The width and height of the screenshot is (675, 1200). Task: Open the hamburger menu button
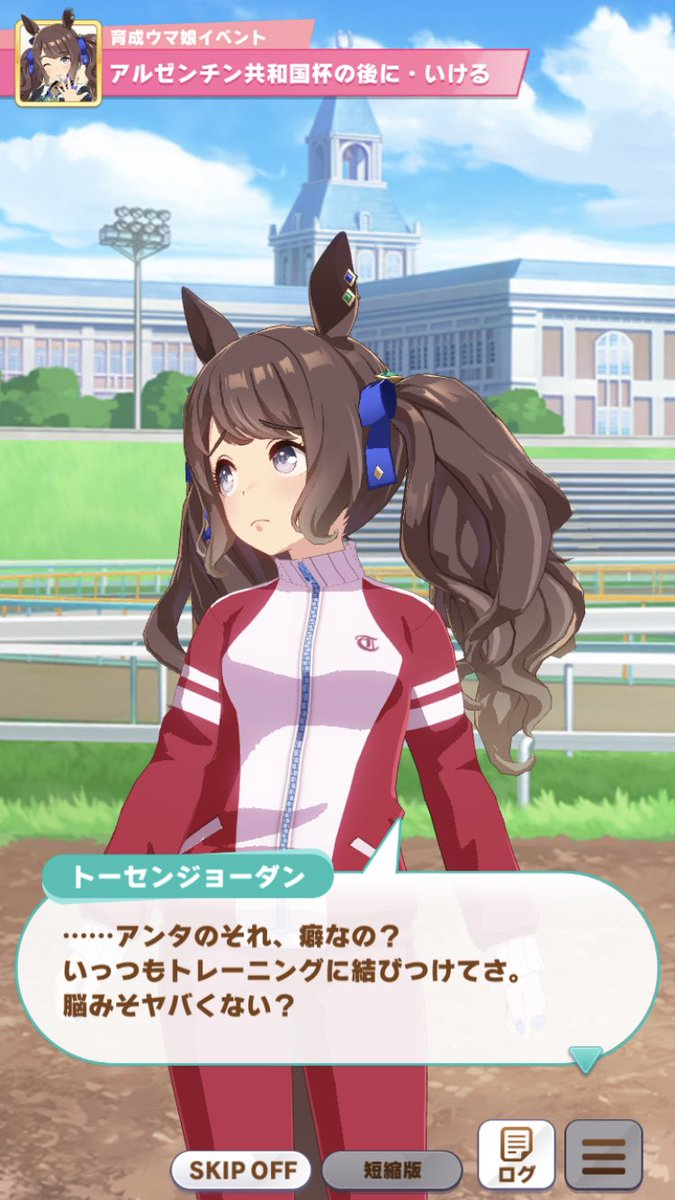tap(604, 1154)
